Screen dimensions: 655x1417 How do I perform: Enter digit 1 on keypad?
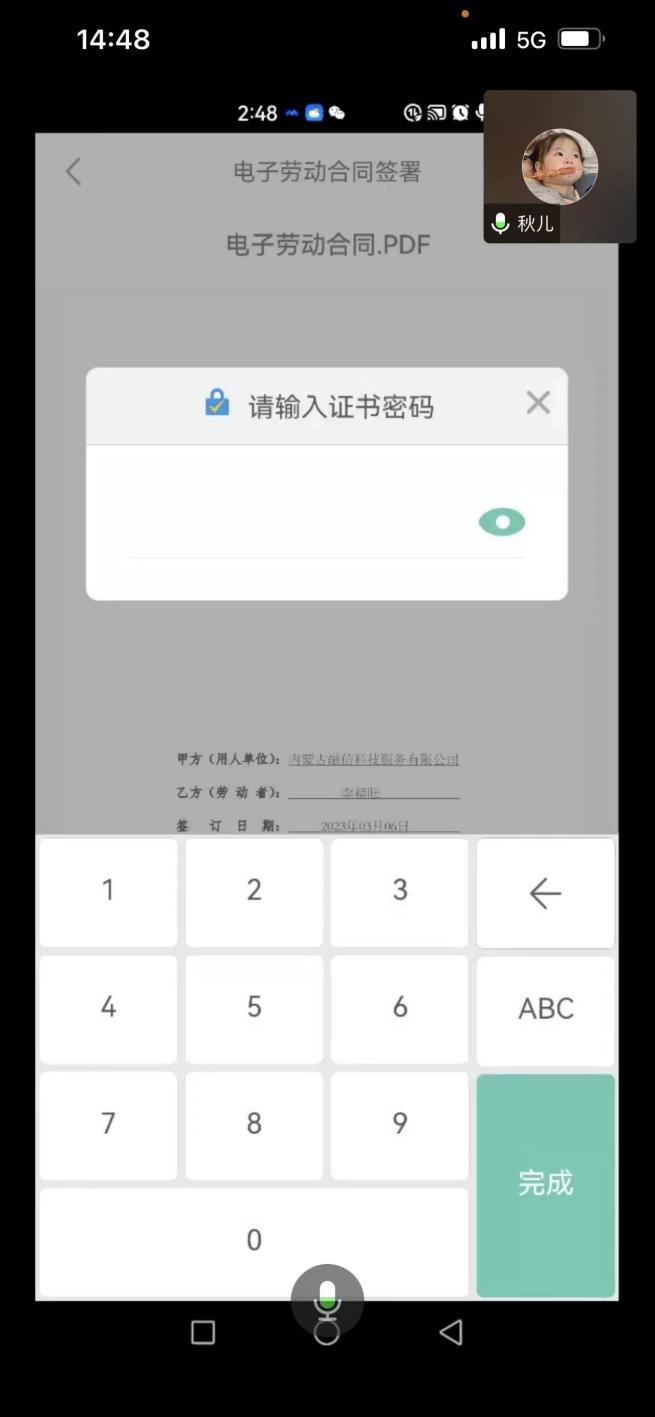(x=108, y=891)
